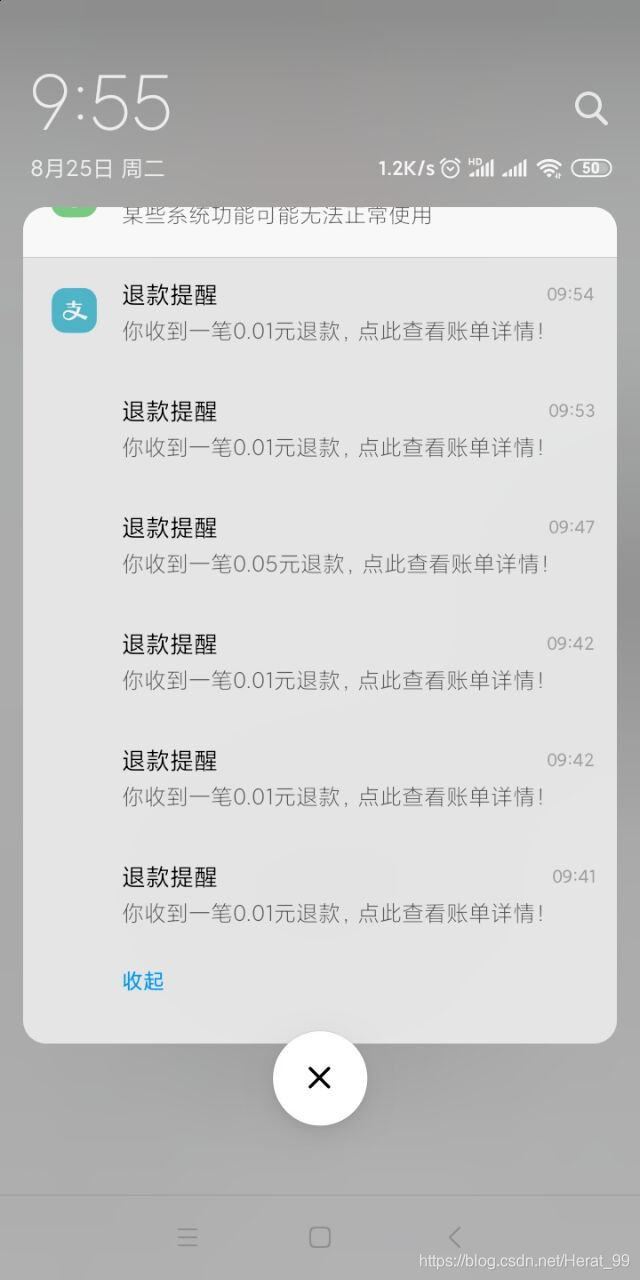Tap the system home button

click(320, 1237)
